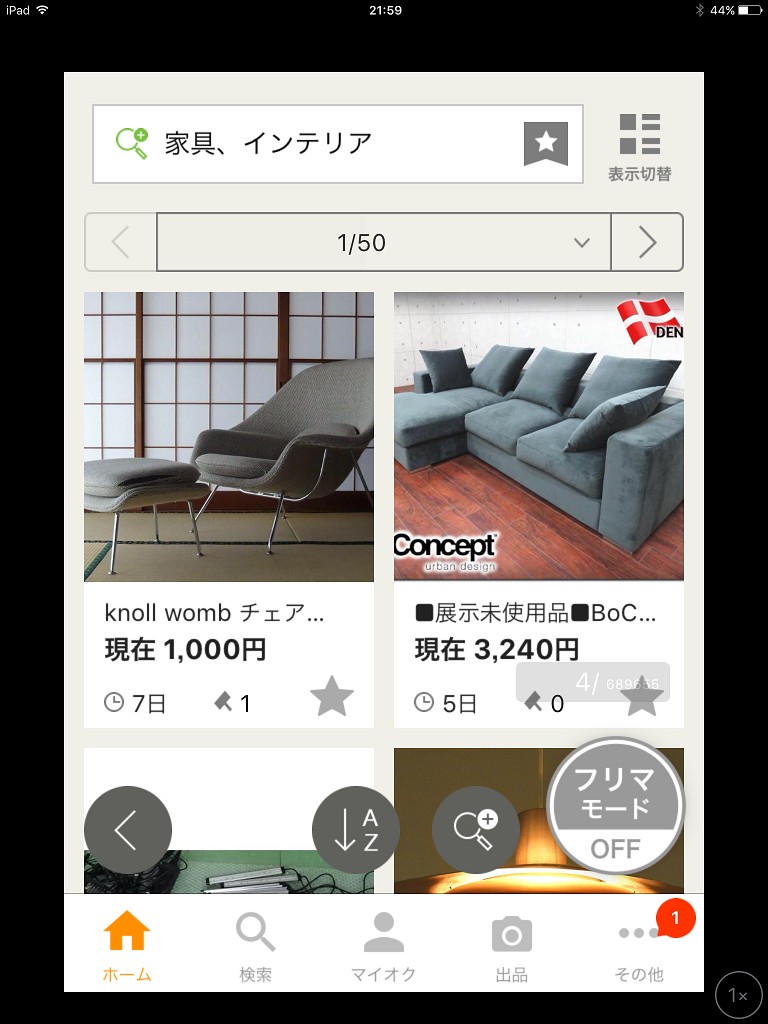This screenshot has height=1024, width=768.
Task: Open the 展示未使用品 BoConcept sofa listing
Action: [539, 437]
